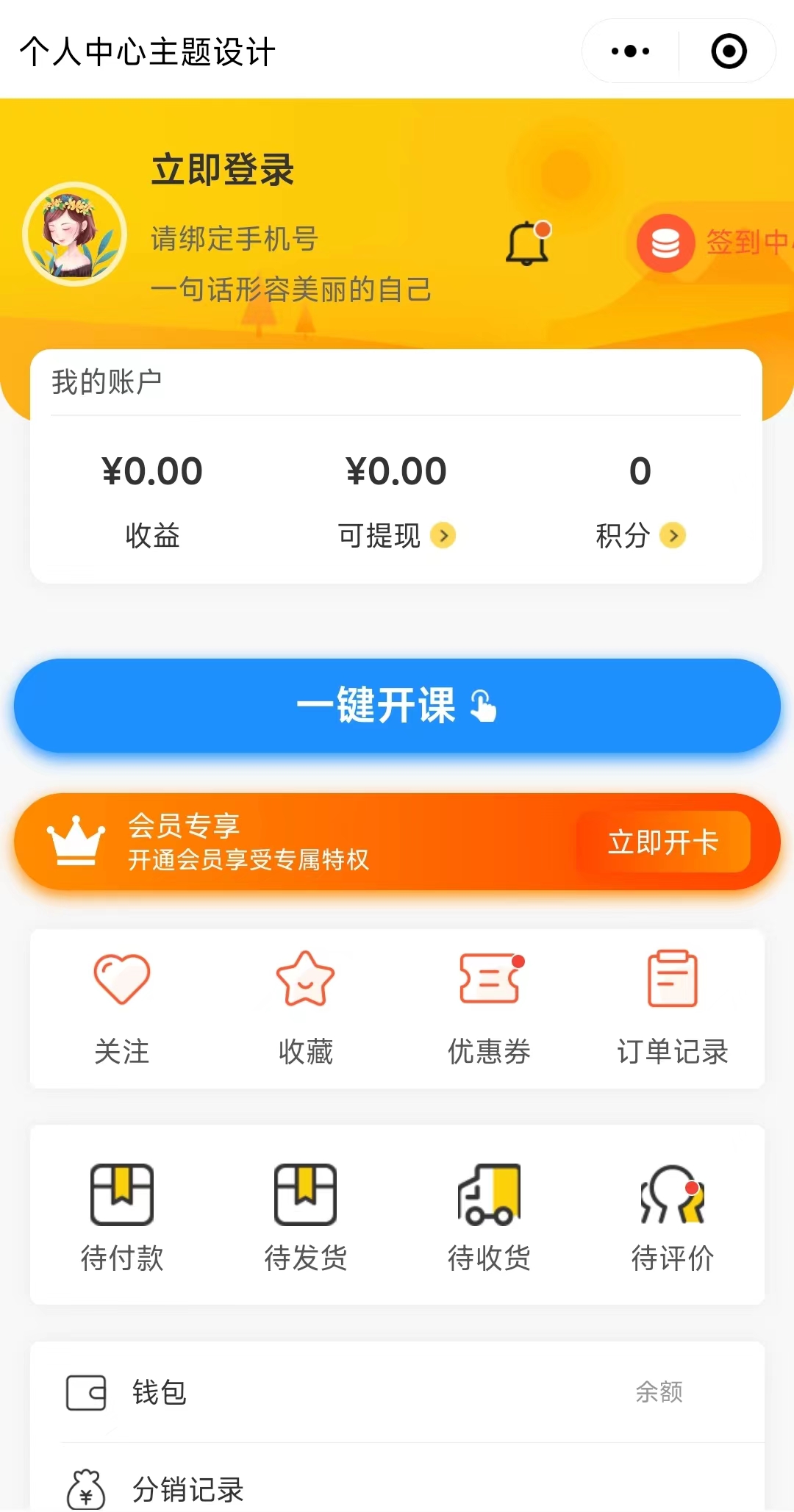The height and width of the screenshot is (1512, 794).
Task: Open the mini program overflow menu
Action: click(631, 51)
